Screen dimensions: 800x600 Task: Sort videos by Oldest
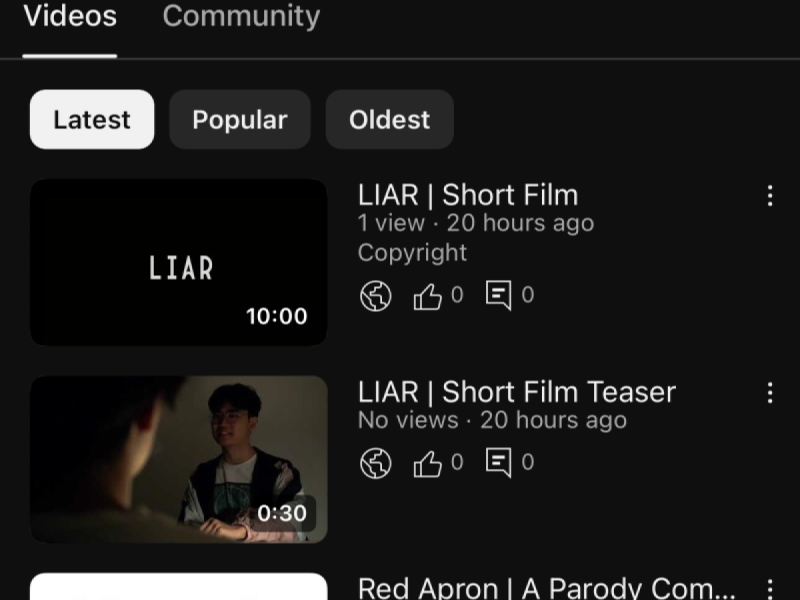(389, 120)
